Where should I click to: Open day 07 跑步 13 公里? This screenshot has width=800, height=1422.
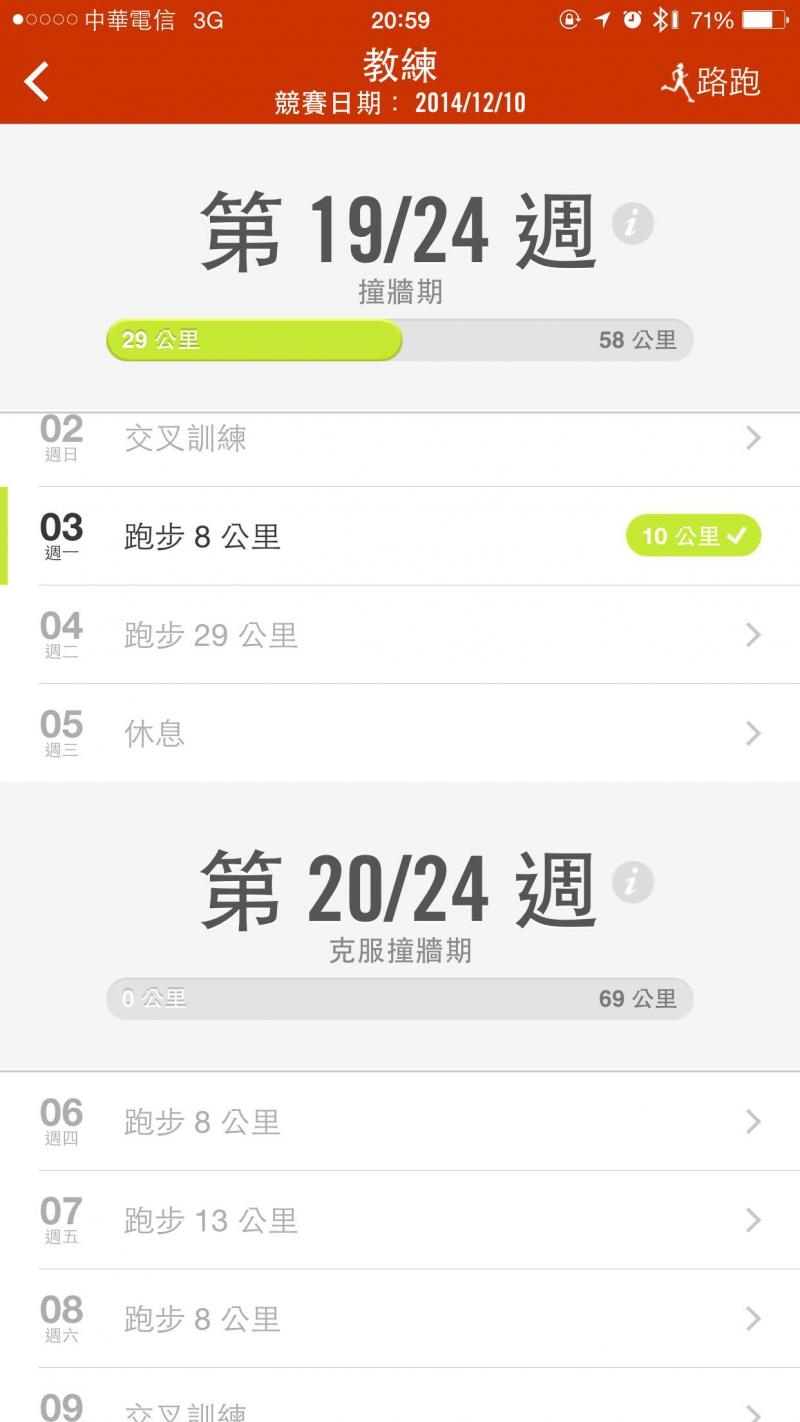pyautogui.click(x=400, y=1220)
